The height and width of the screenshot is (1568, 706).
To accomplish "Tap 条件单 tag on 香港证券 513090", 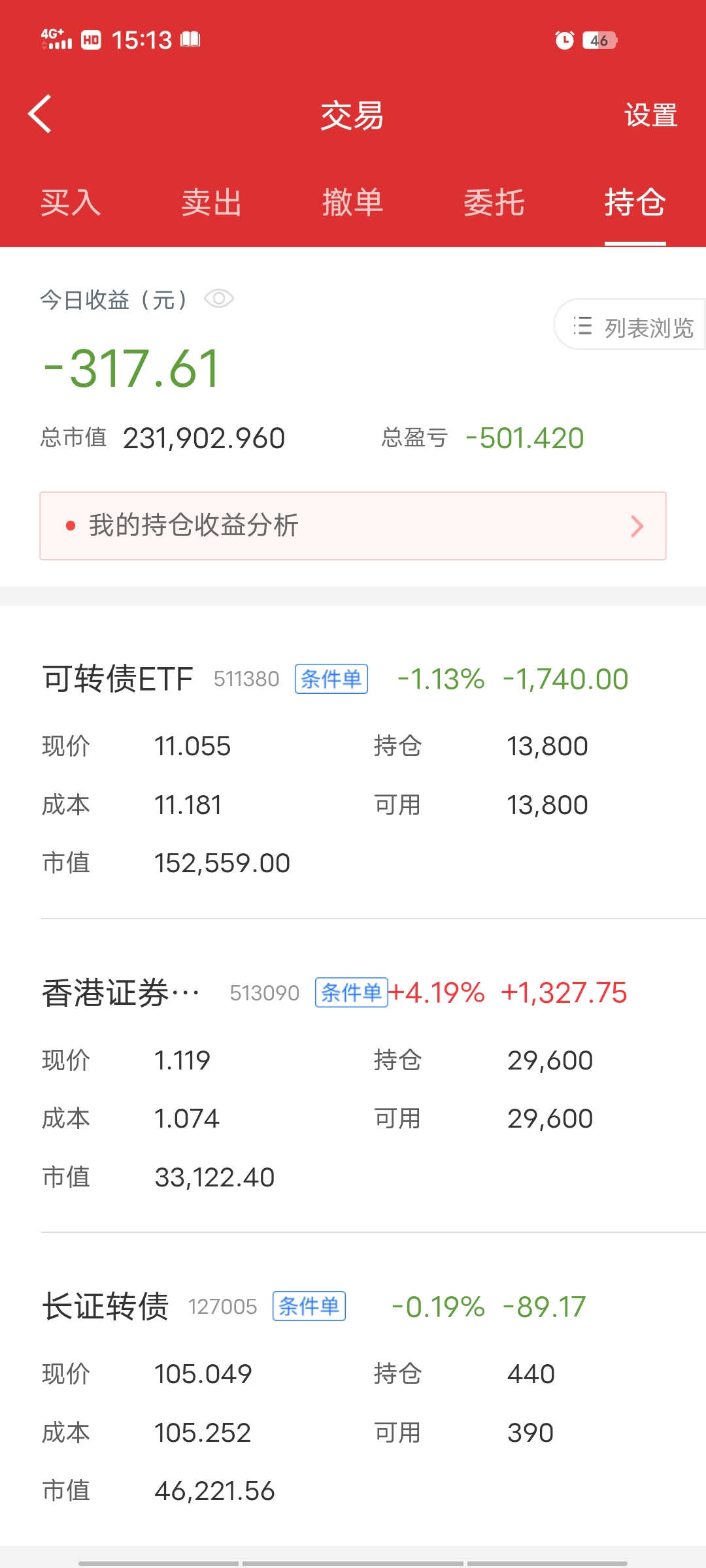I will tap(351, 993).
